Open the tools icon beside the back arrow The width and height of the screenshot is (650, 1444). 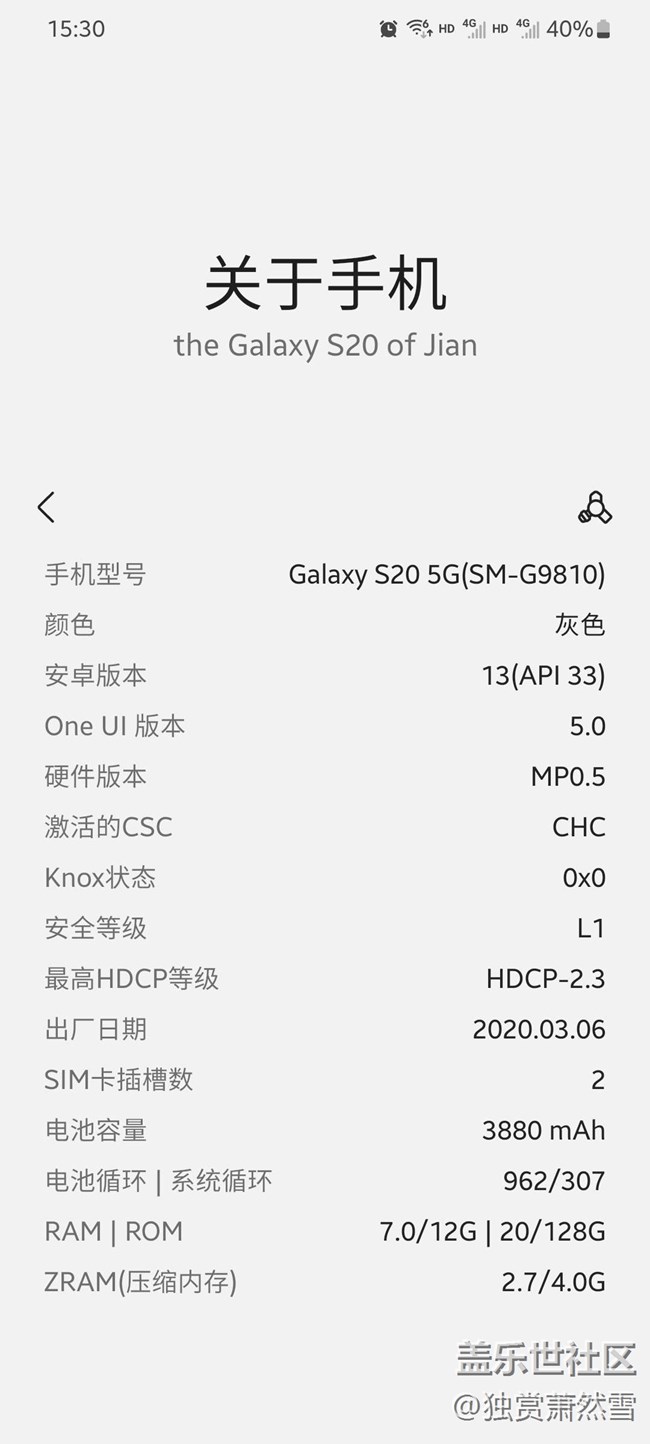(x=595, y=508)
